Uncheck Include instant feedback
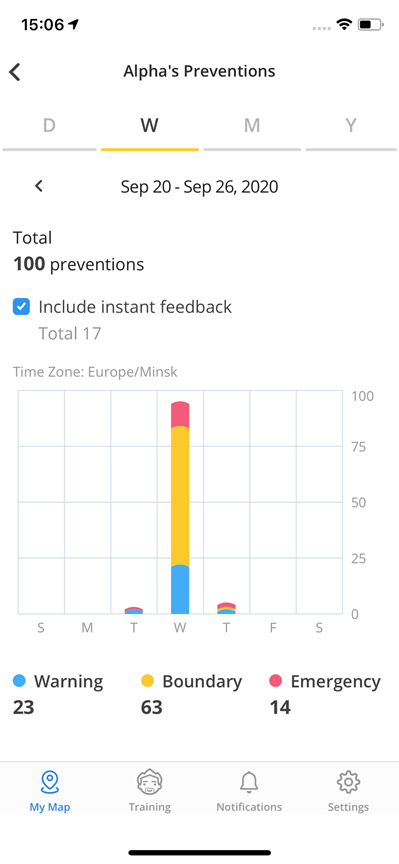Viewport: 399px width, 864px height. point(21,307)
